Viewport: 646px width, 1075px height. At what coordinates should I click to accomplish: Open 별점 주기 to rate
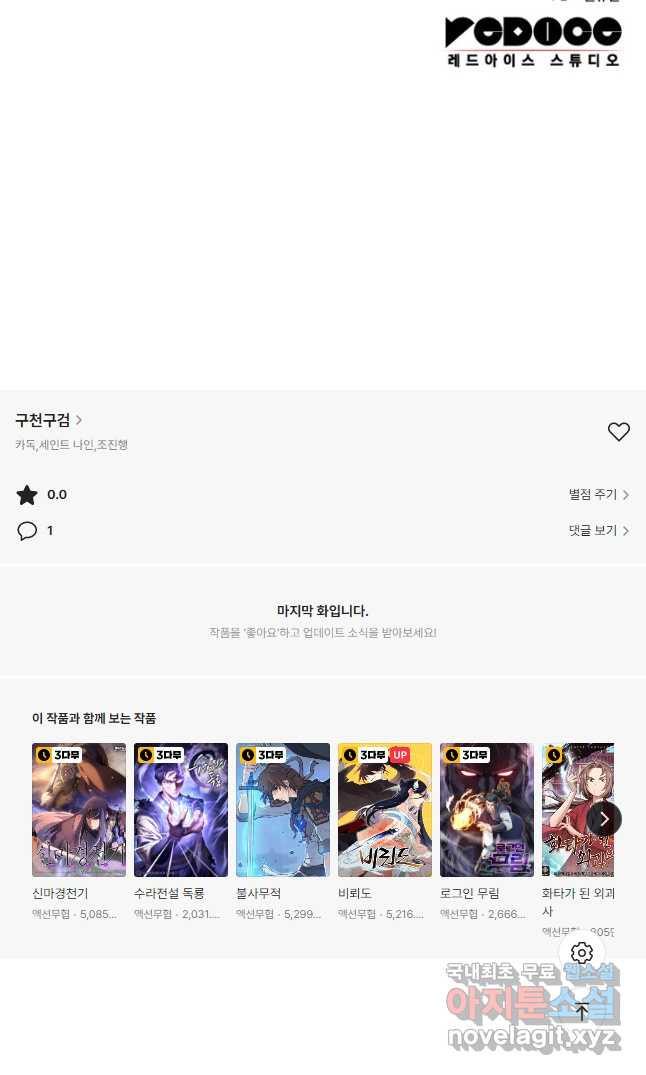tap(598, 494)
